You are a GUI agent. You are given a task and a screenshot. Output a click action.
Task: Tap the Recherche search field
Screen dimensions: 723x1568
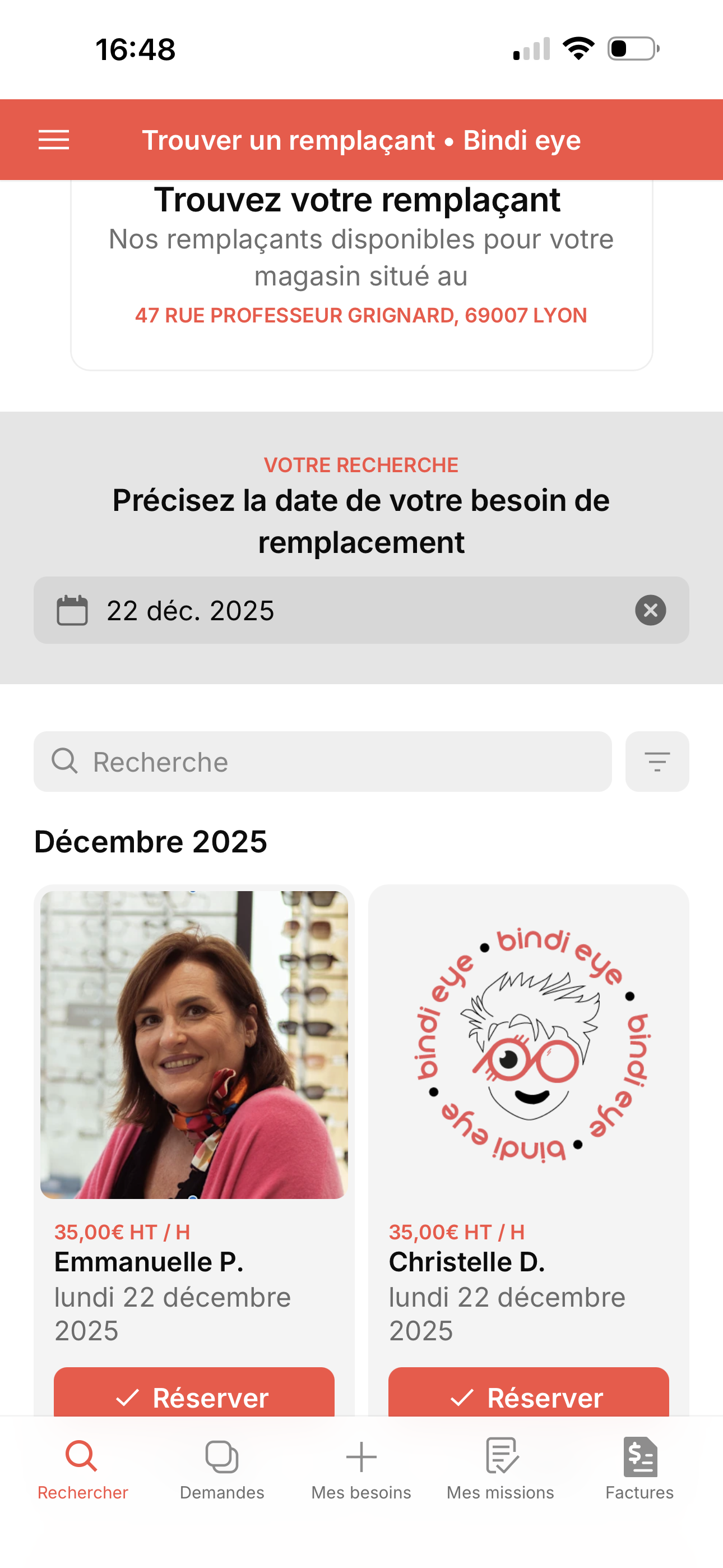pos(323,762)
